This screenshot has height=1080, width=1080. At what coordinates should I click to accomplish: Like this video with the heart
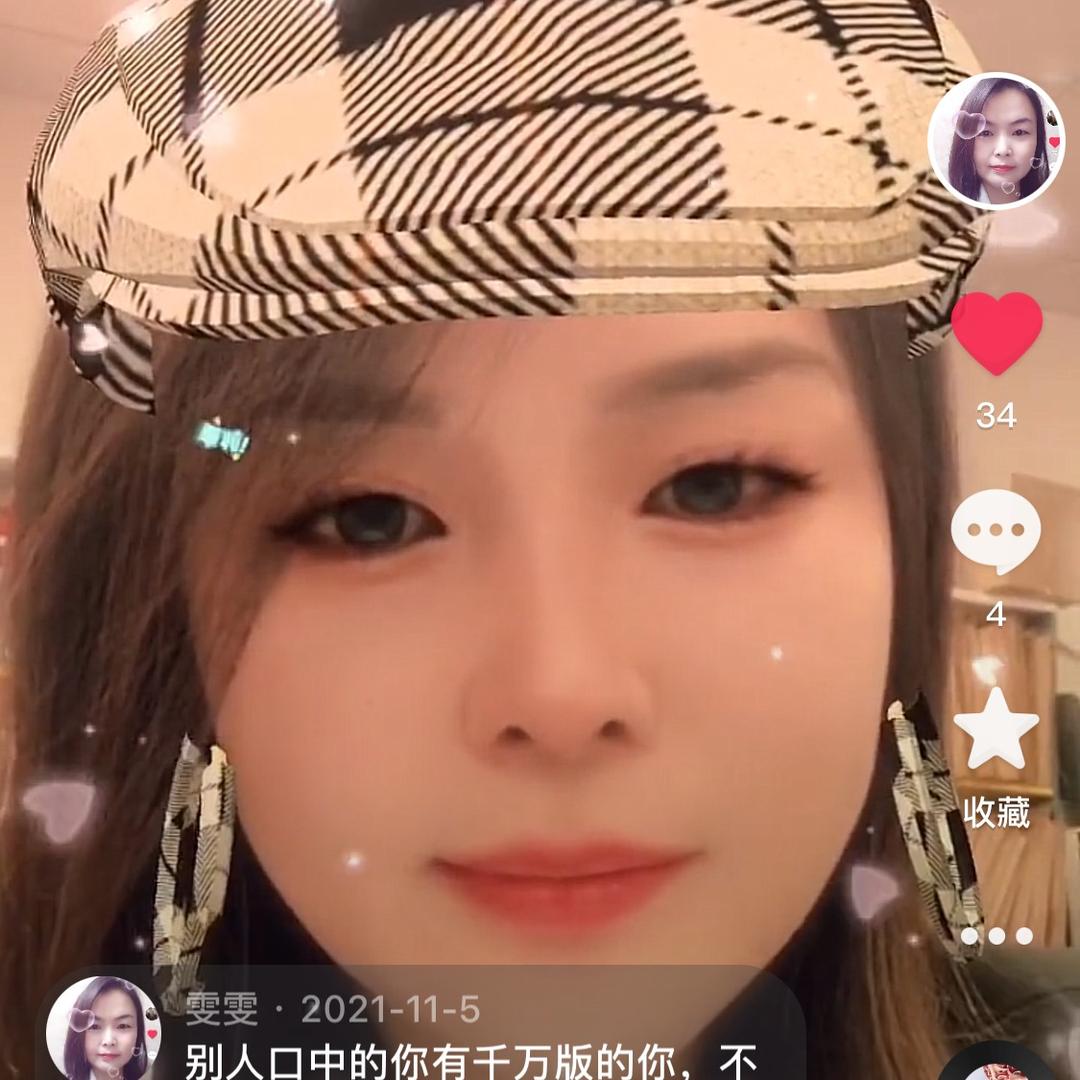click(996, 333)
